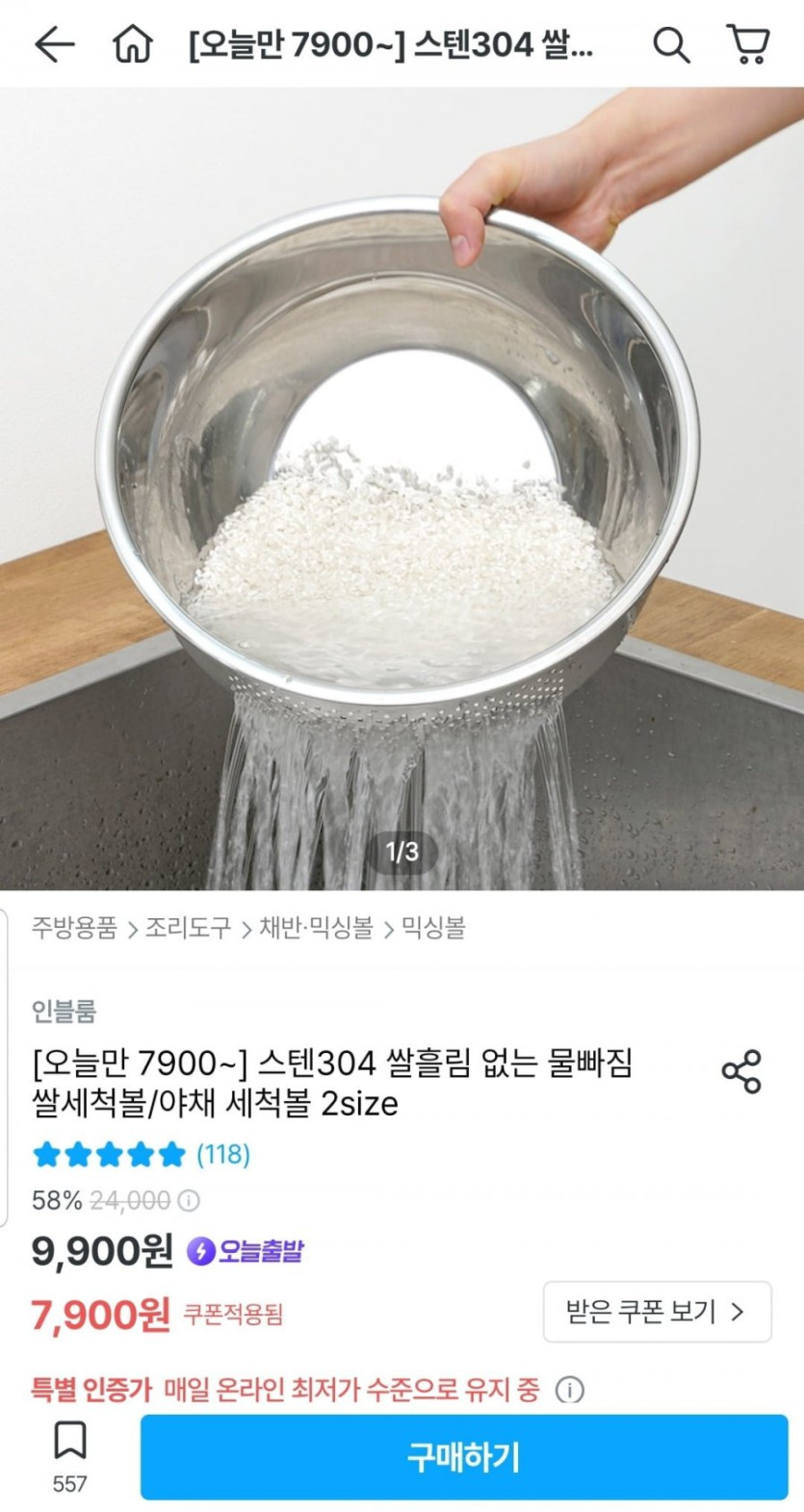The width and height of the screenshot is (804, 1512).
Task: Open the shopping cart
Action: coord(748,44)
